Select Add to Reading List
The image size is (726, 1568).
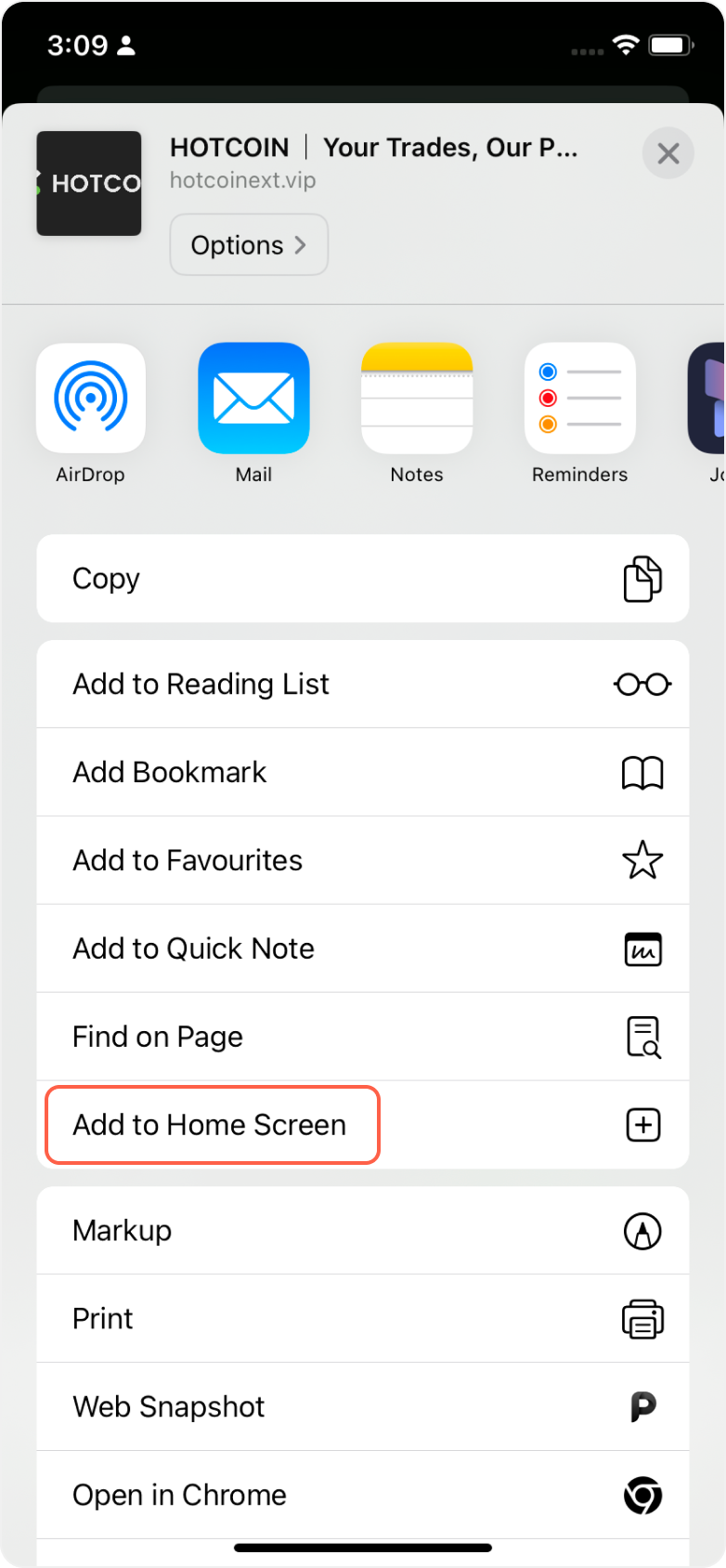362,685
